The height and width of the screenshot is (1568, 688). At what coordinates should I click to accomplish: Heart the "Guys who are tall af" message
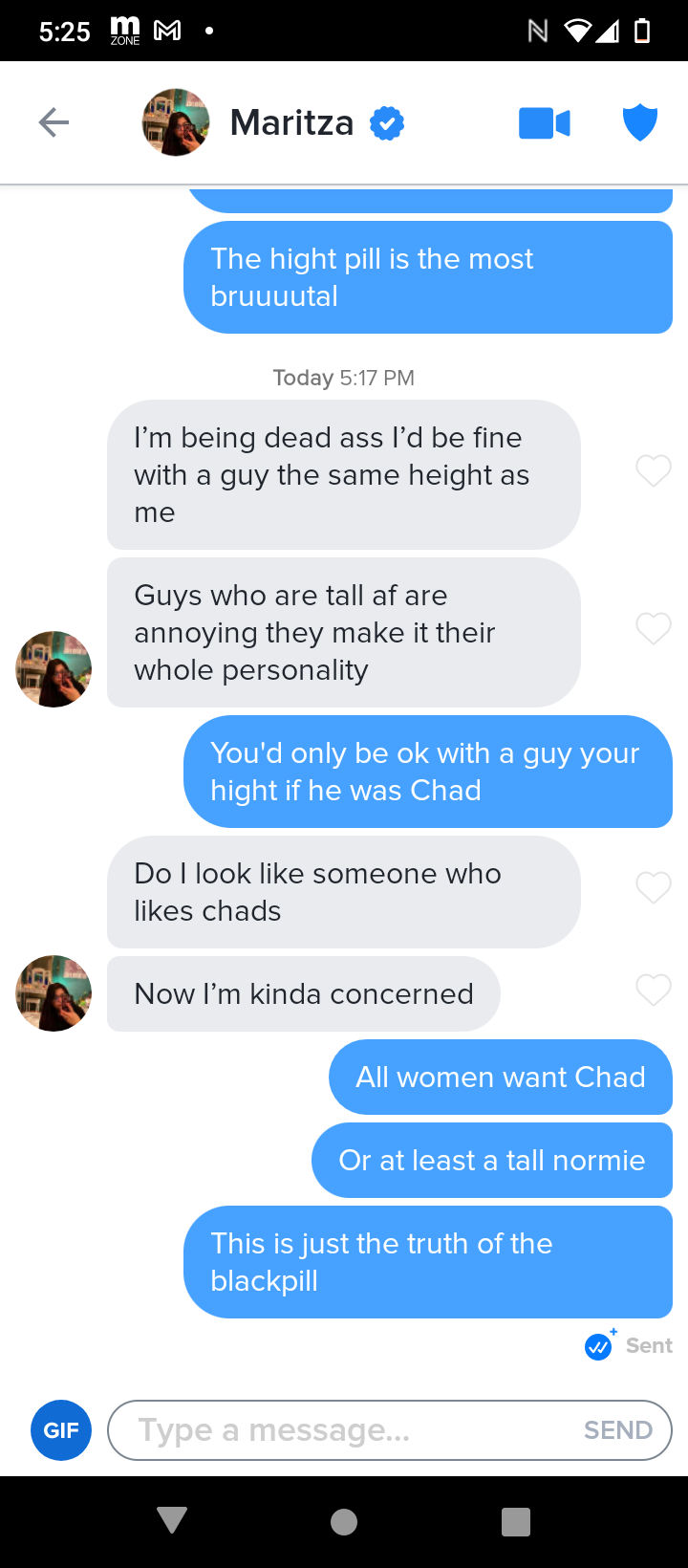coord(654,628)
